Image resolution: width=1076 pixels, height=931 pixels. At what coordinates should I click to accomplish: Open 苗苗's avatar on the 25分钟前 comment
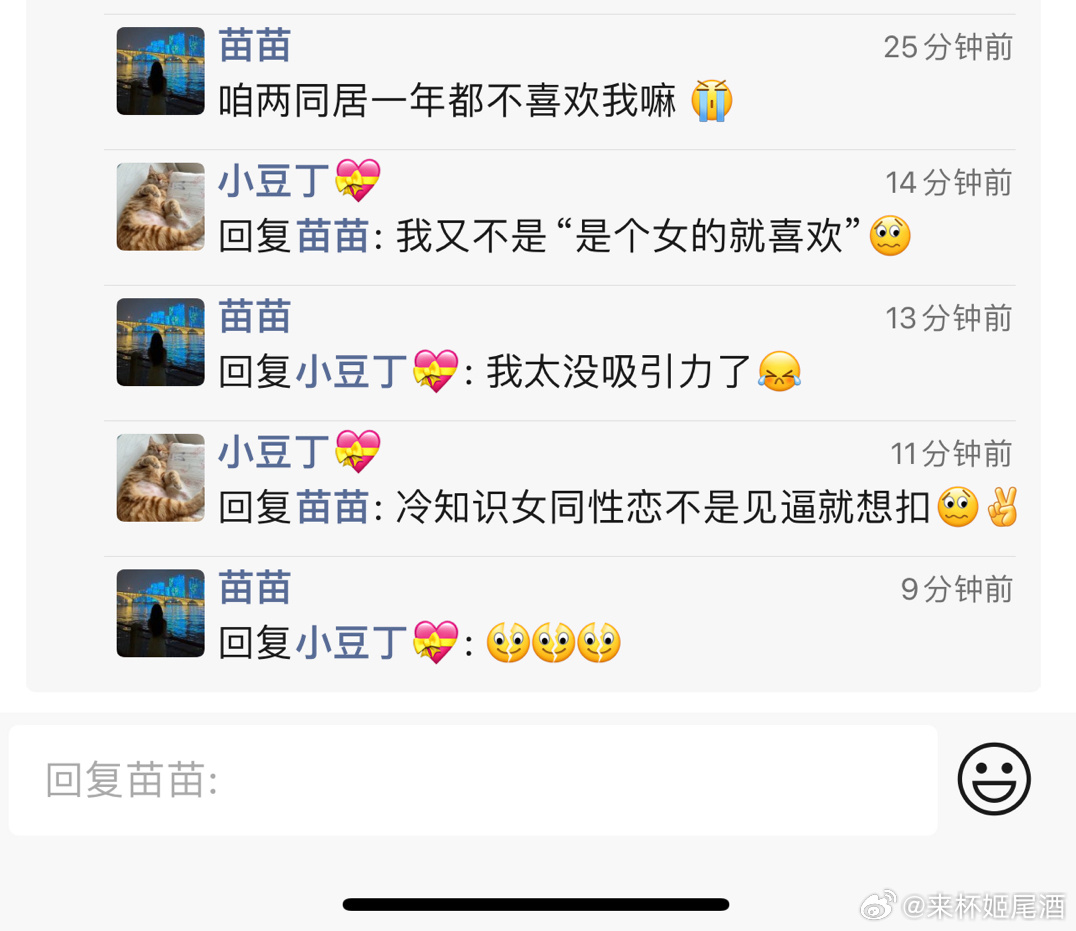click(160, 72)
